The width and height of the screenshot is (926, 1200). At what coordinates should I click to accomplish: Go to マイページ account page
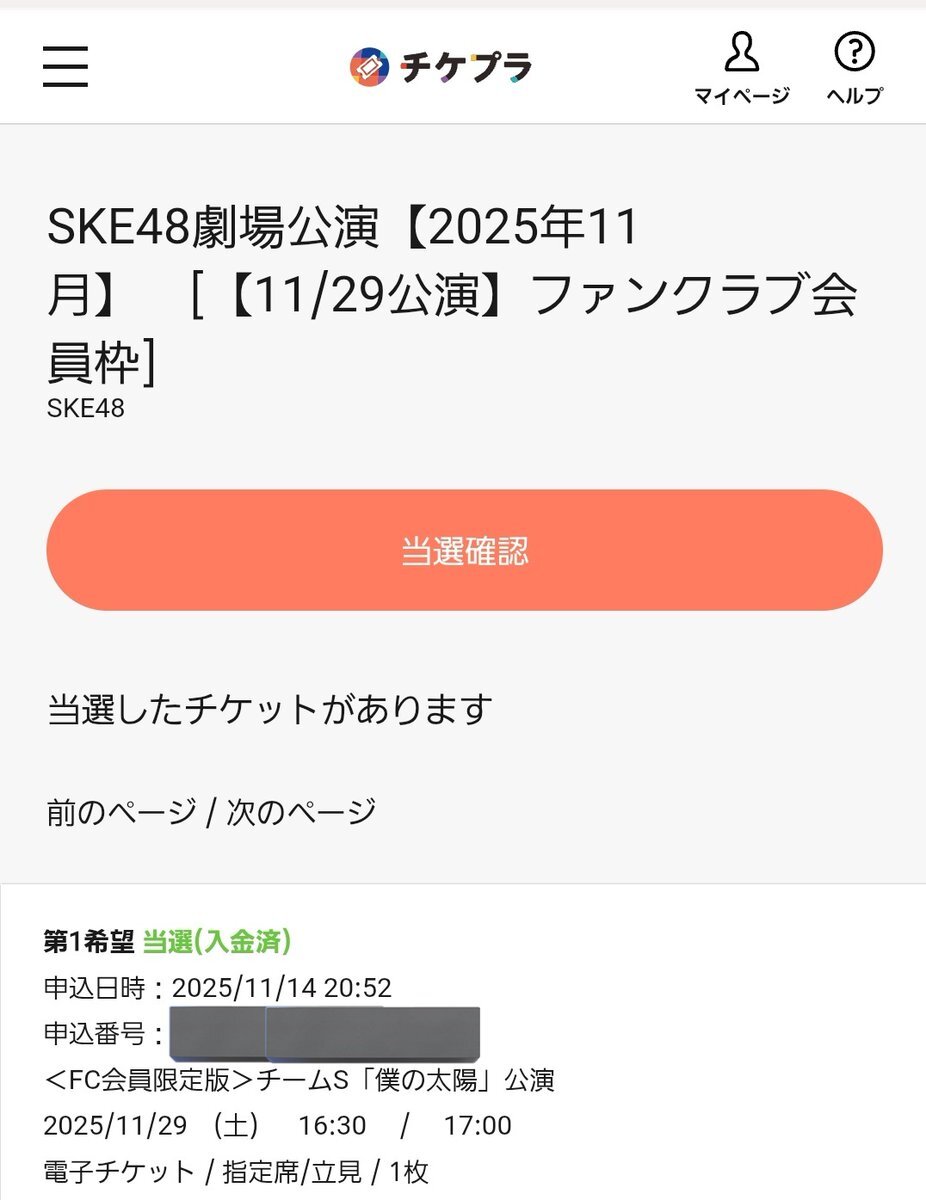[741, 68]
